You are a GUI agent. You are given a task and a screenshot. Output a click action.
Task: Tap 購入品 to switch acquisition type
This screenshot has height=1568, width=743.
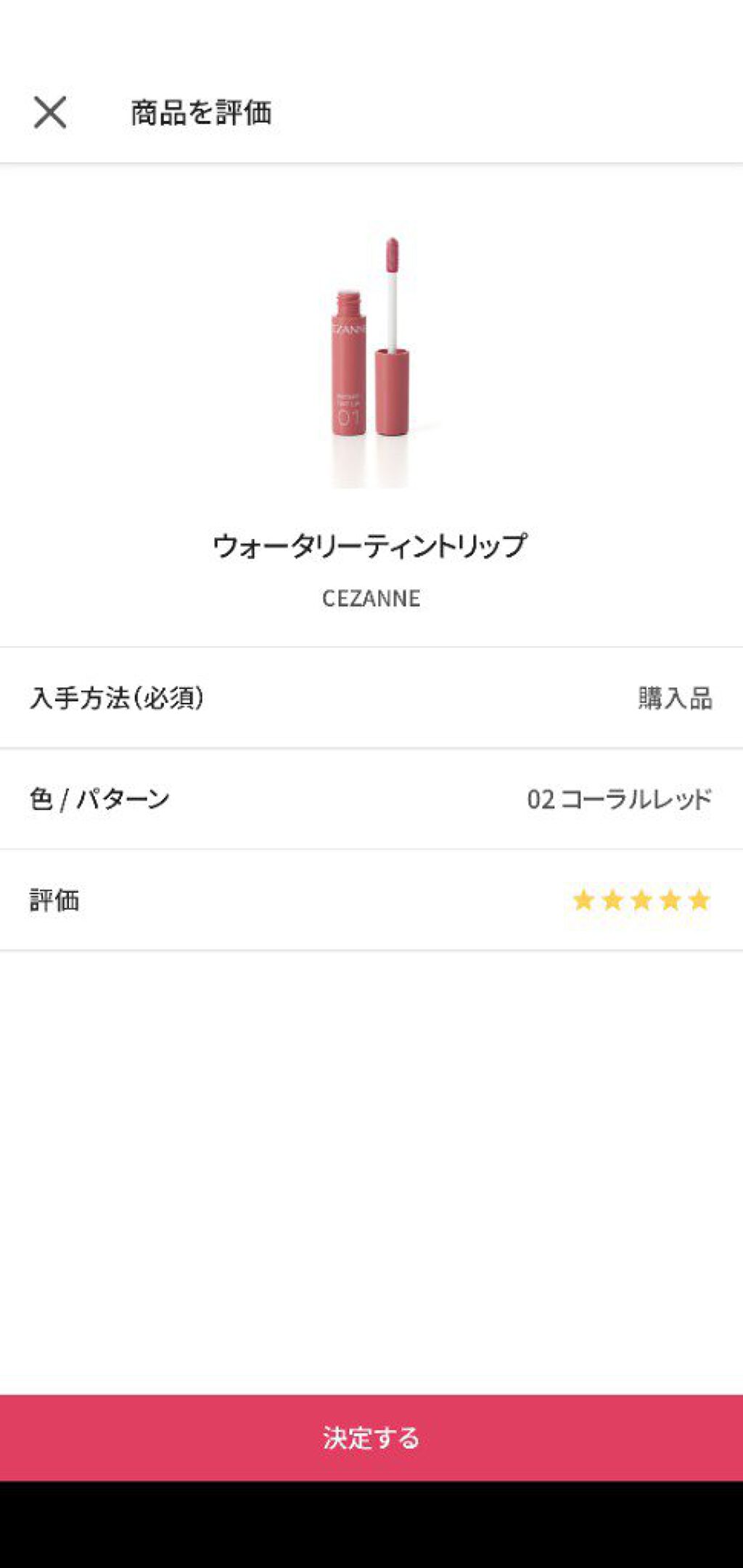[675, 698]
